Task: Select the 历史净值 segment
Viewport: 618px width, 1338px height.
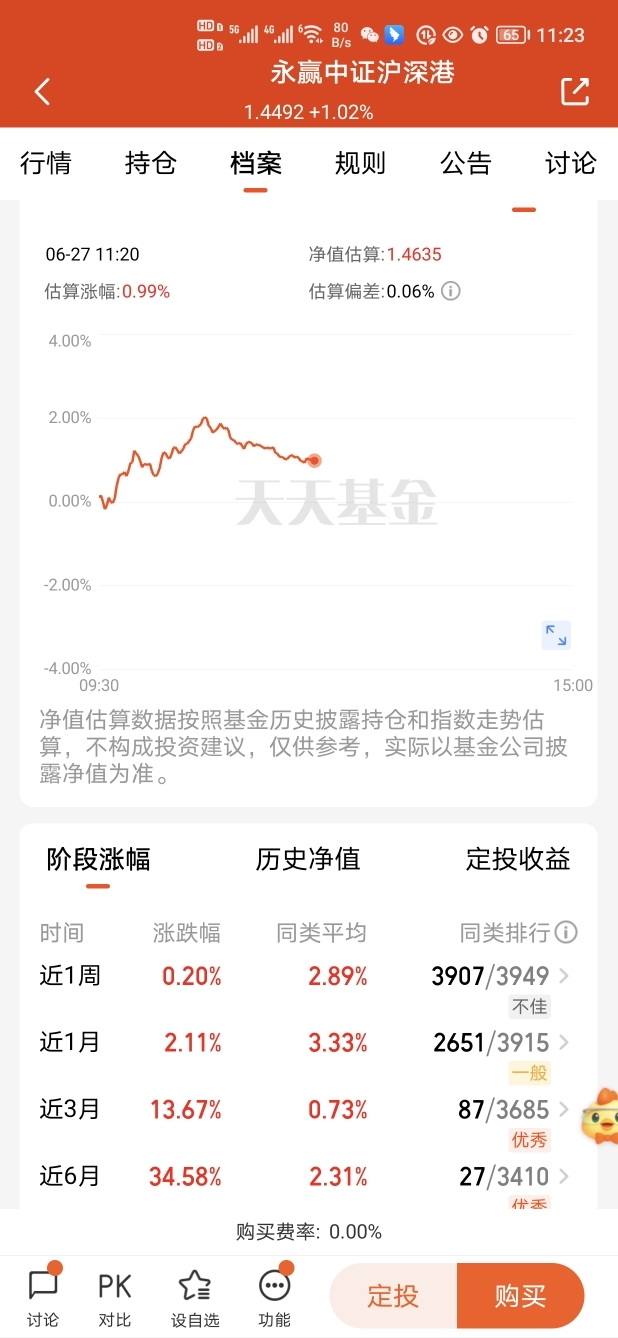Action: [x=308, y=859]
